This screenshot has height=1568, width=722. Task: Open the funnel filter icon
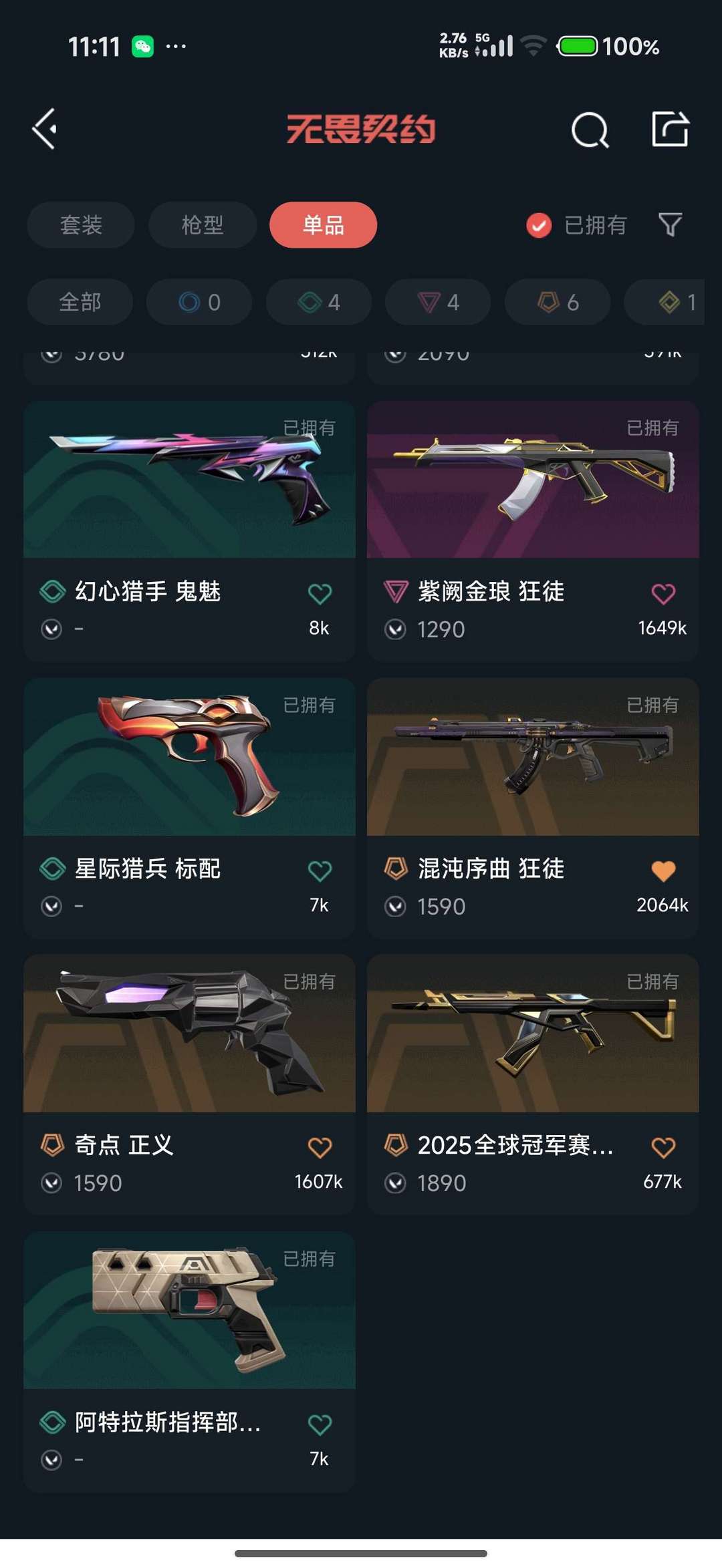click(x=670, y=225)
